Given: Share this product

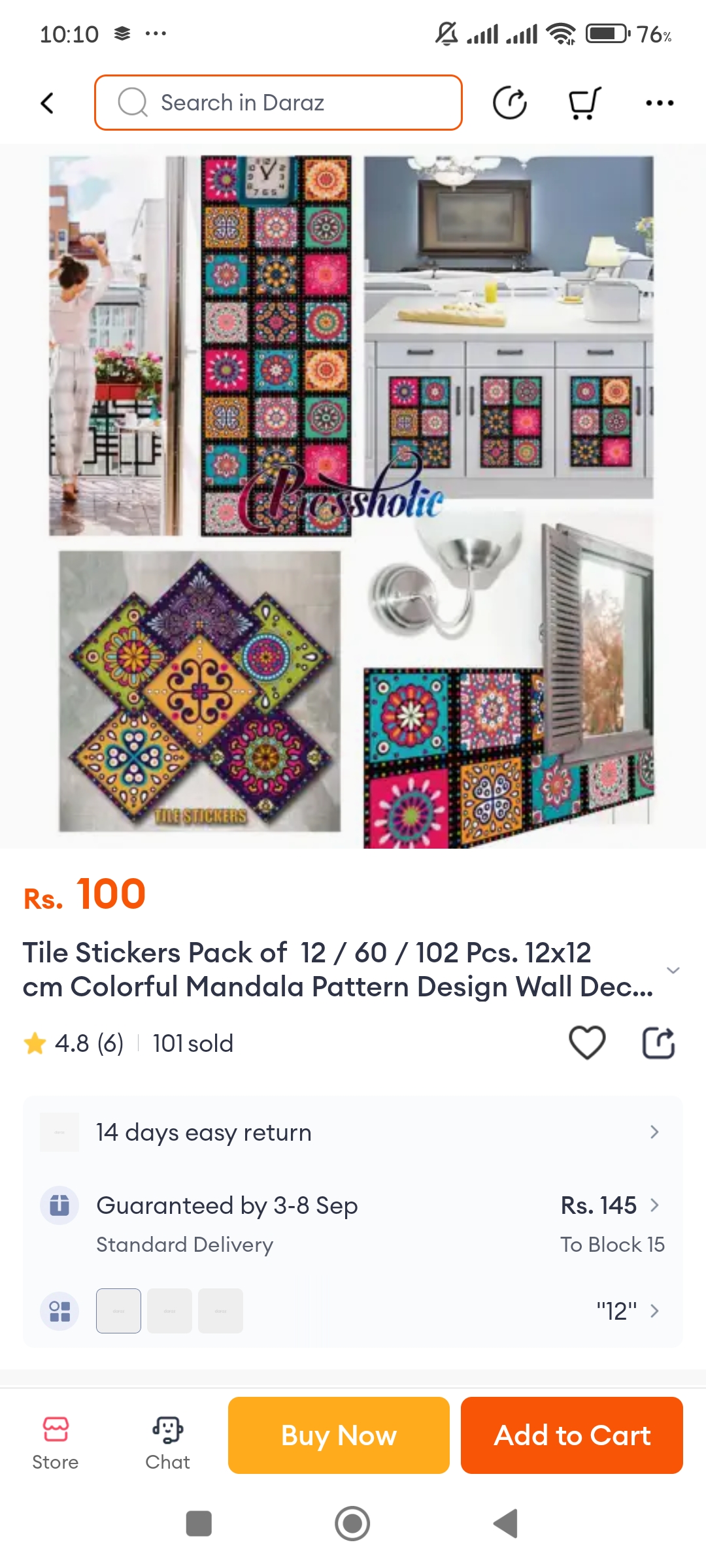Looking at the screenshot, I should point(658,1043).
